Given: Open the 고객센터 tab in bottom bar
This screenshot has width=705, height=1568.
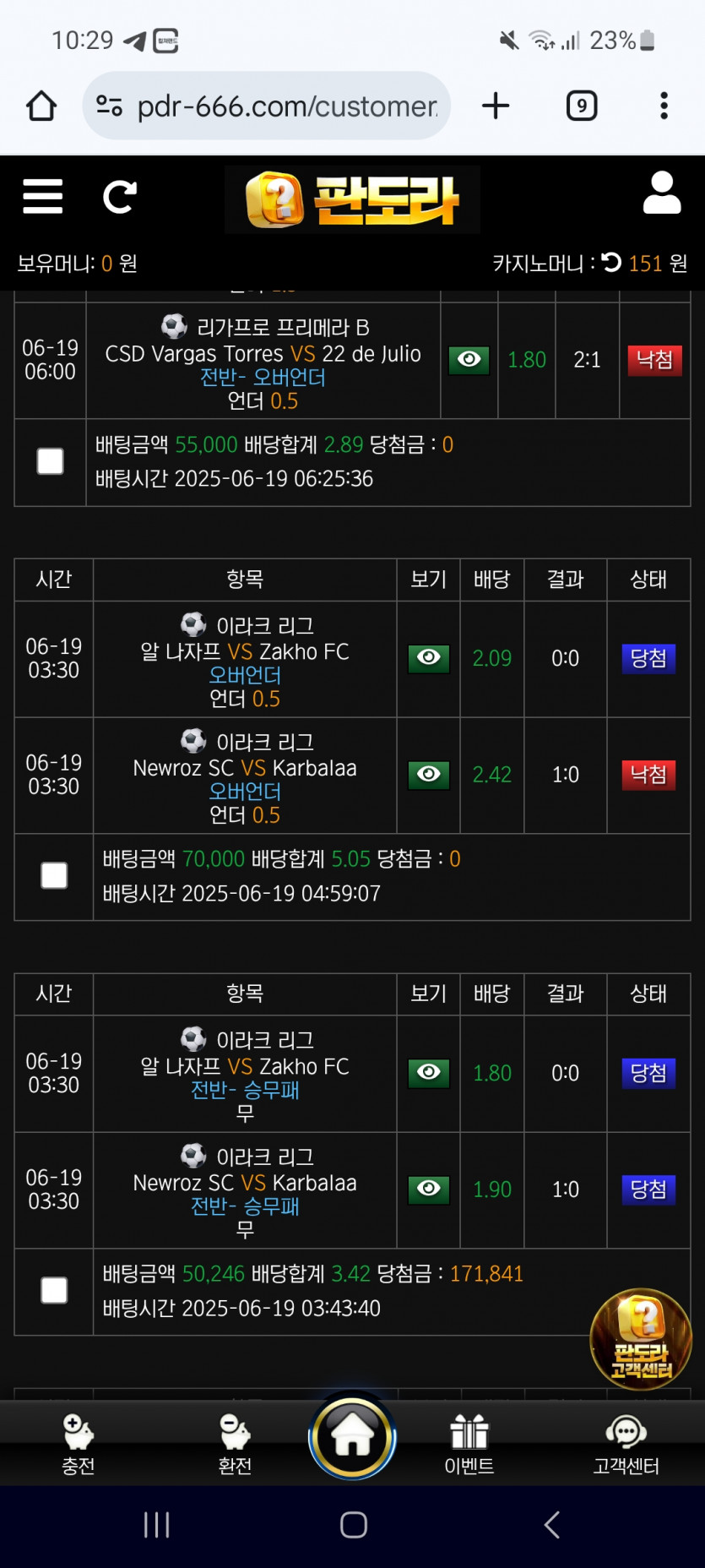Looking at the screenshot, I should point(626,1445).
